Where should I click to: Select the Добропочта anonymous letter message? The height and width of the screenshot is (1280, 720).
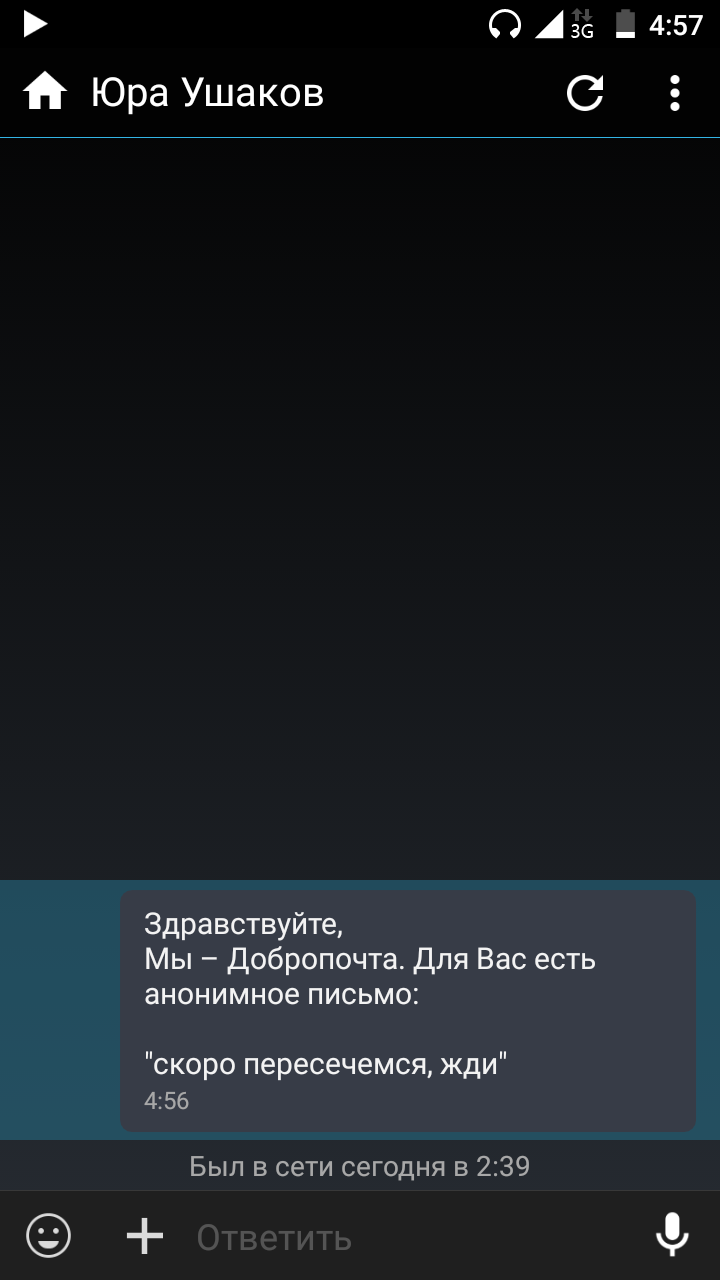coord(408,1010)
